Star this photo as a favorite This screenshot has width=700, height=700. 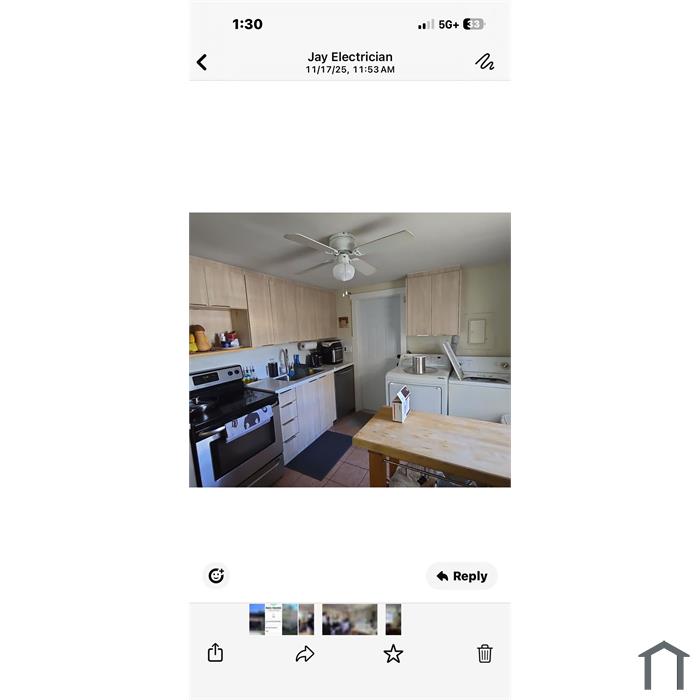point(393,654)
